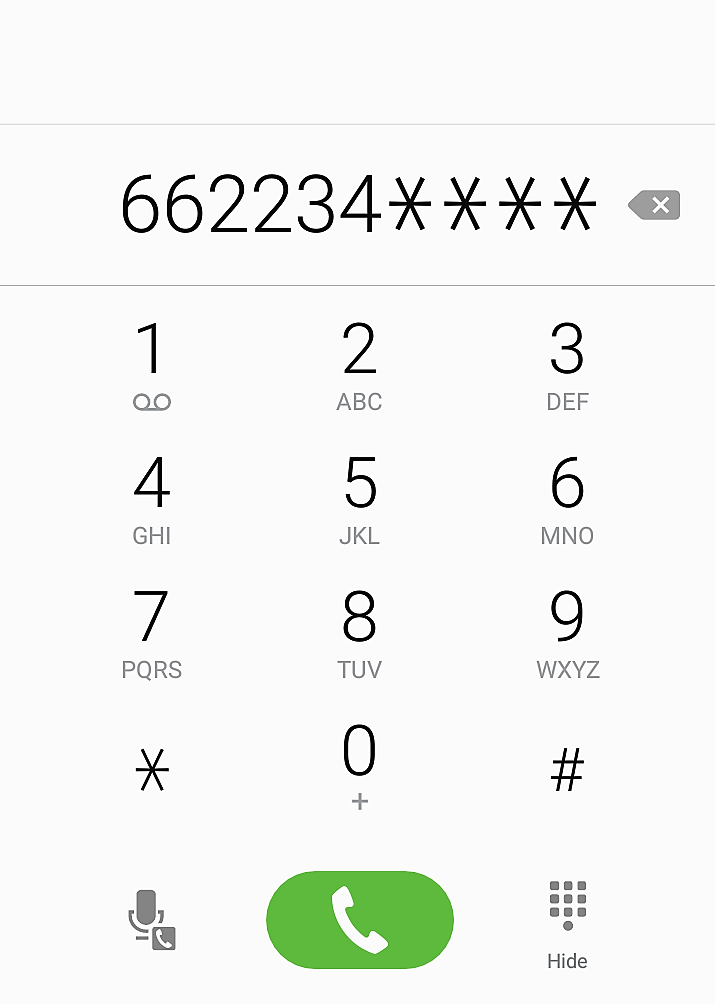Delete the last entered digit
Screen dimensions: 715x1004
[655, 206]
